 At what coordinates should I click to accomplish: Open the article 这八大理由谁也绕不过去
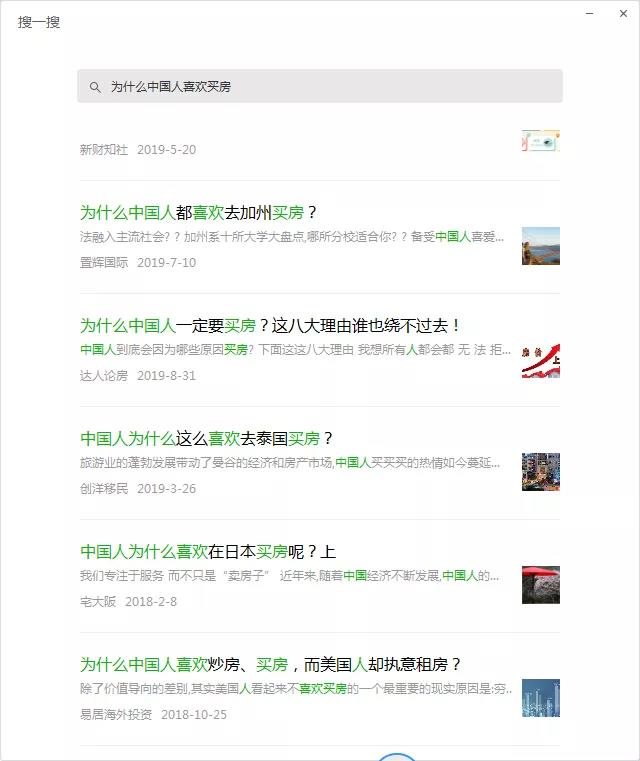270,325
